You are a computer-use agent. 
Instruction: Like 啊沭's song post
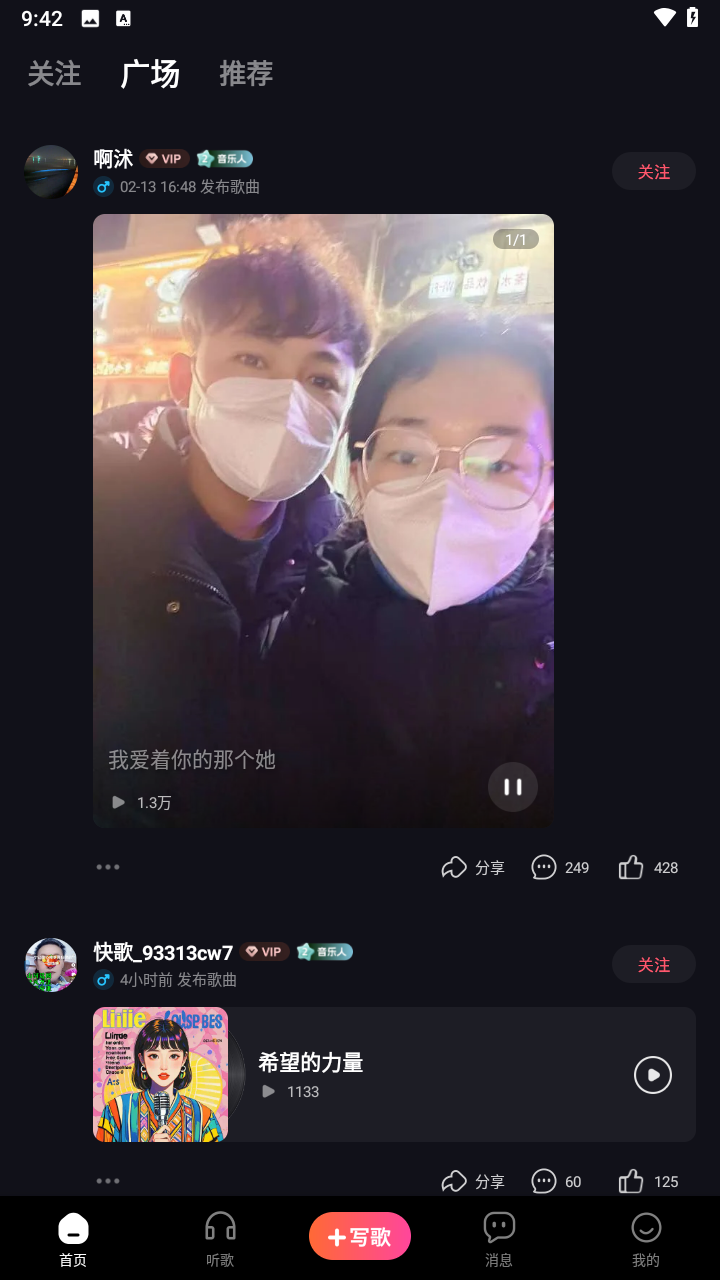coord(648,867)
